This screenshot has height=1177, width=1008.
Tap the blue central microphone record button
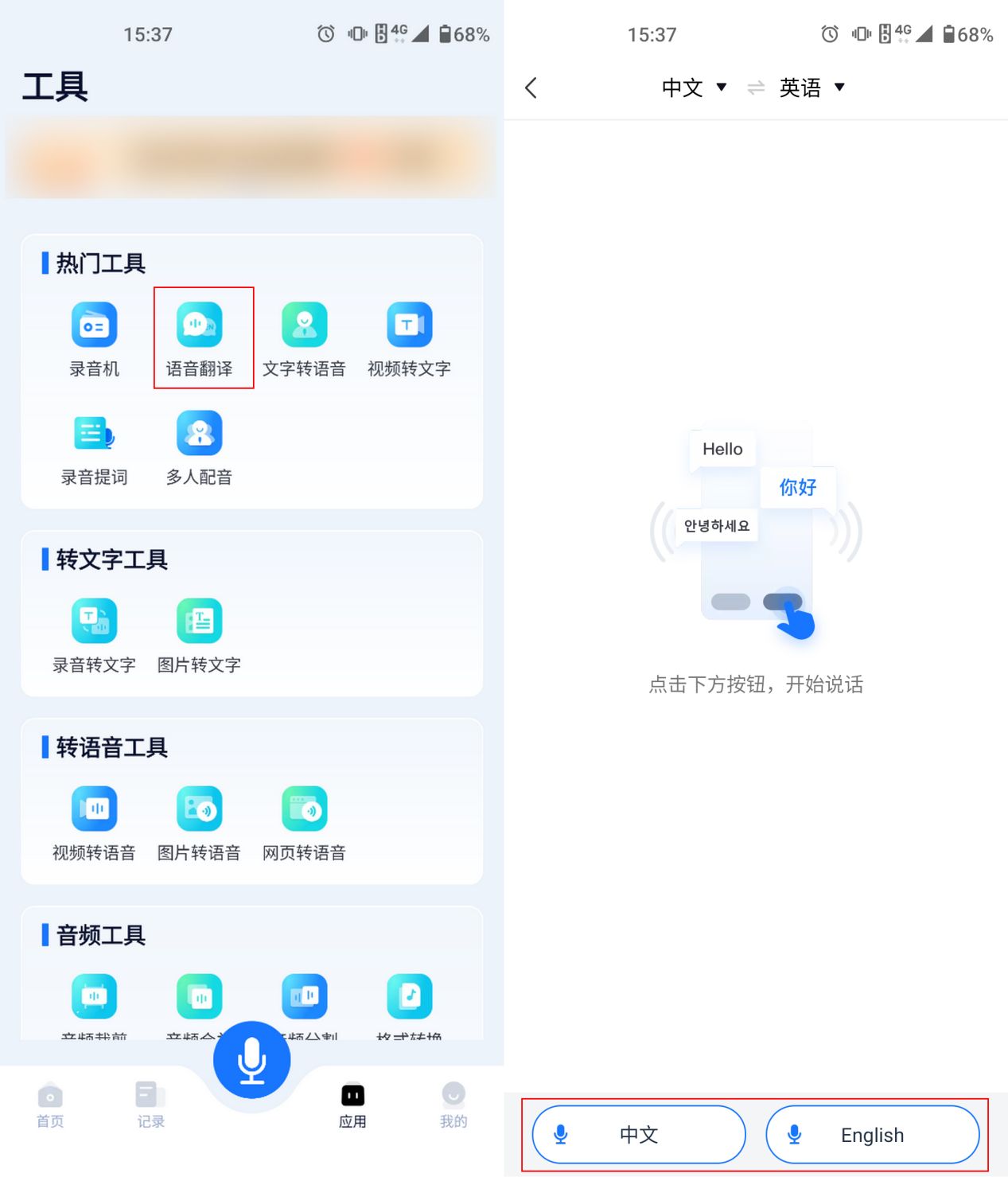(251, 1060)
